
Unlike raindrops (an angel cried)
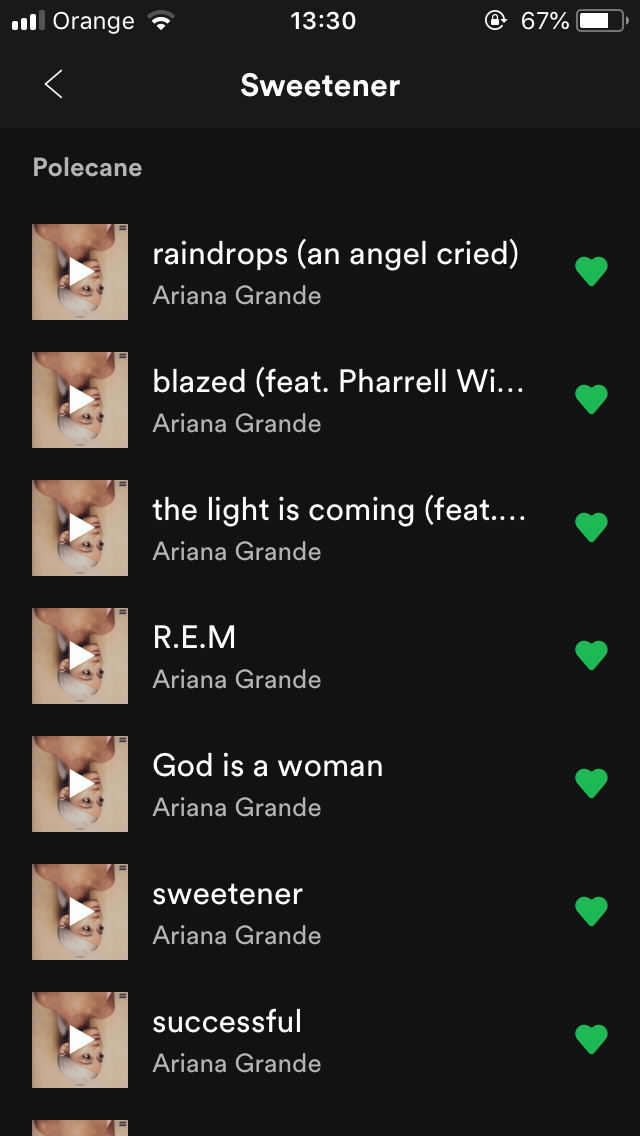pos(591,271)
